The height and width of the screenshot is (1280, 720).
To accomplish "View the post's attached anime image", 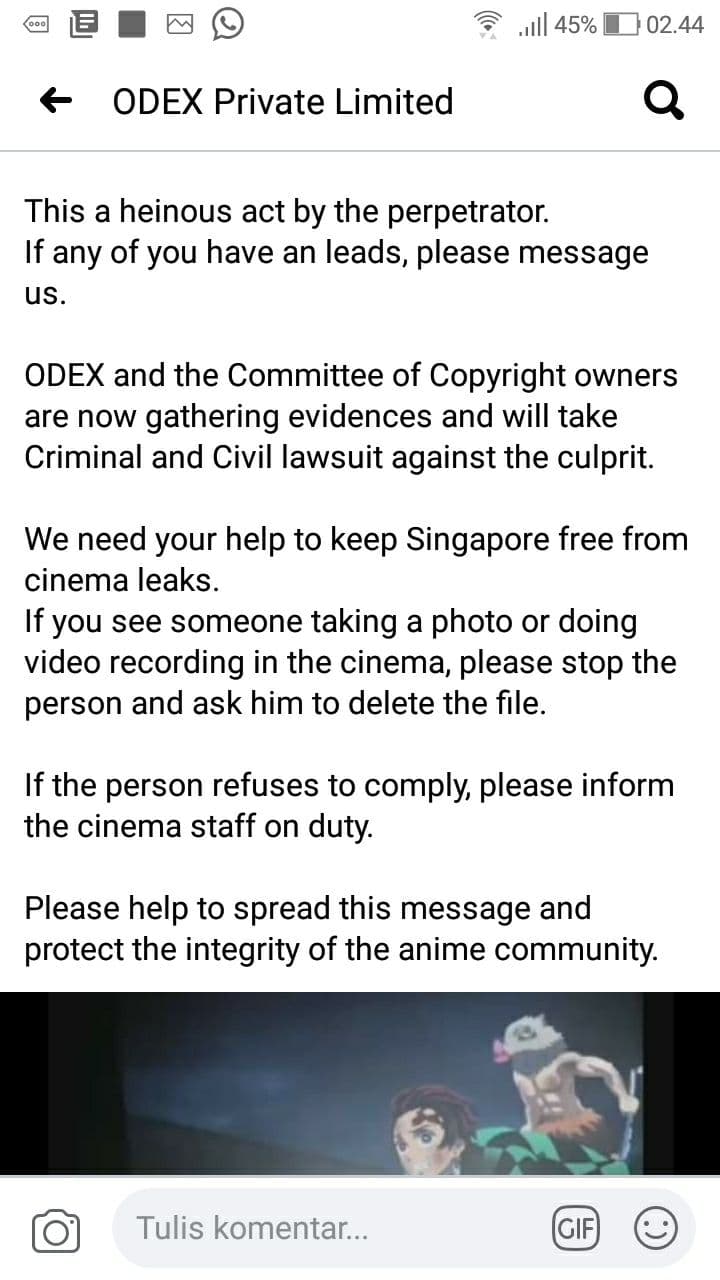I will coord(360,1083).
